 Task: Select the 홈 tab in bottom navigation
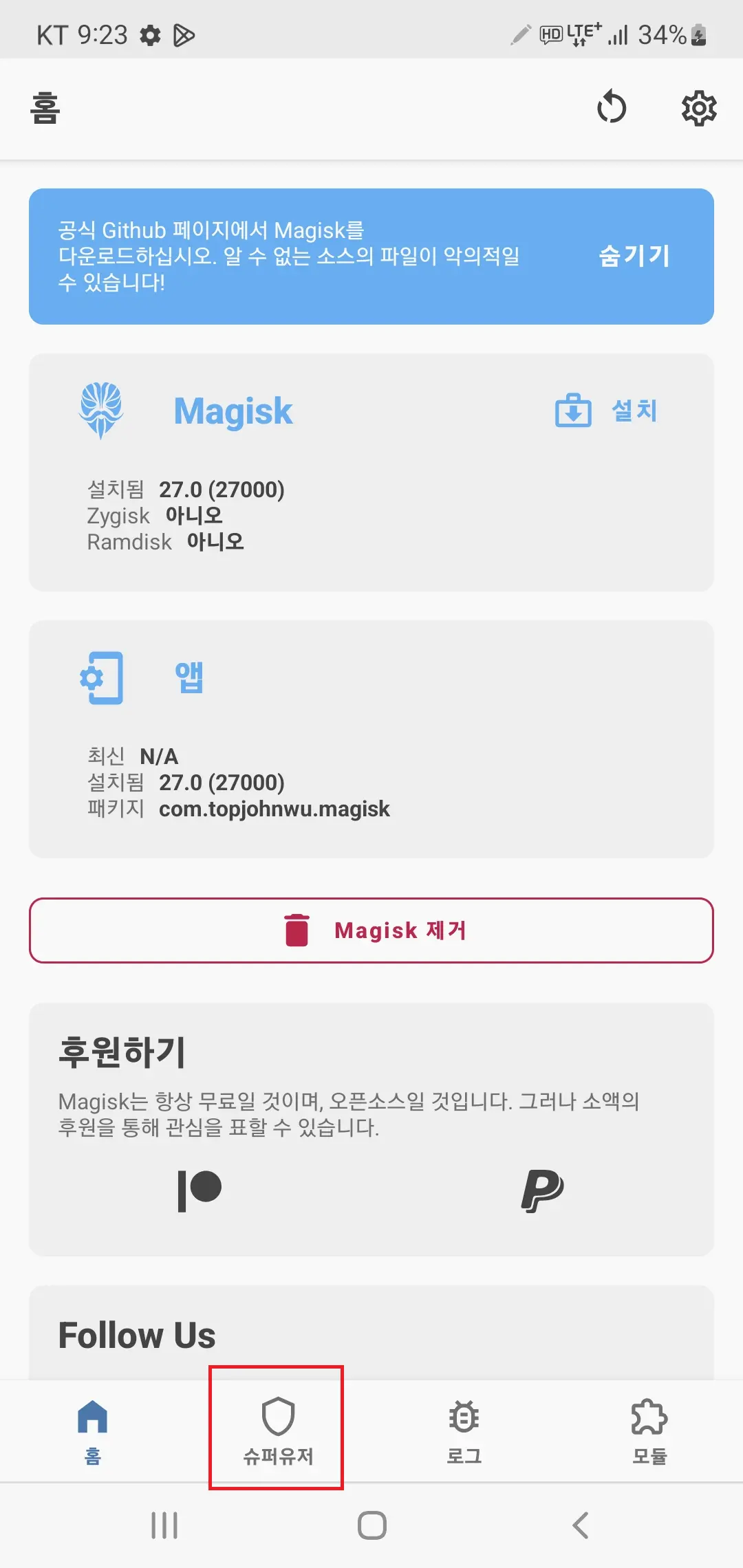pyautogui.click(x=93, y=1429)
